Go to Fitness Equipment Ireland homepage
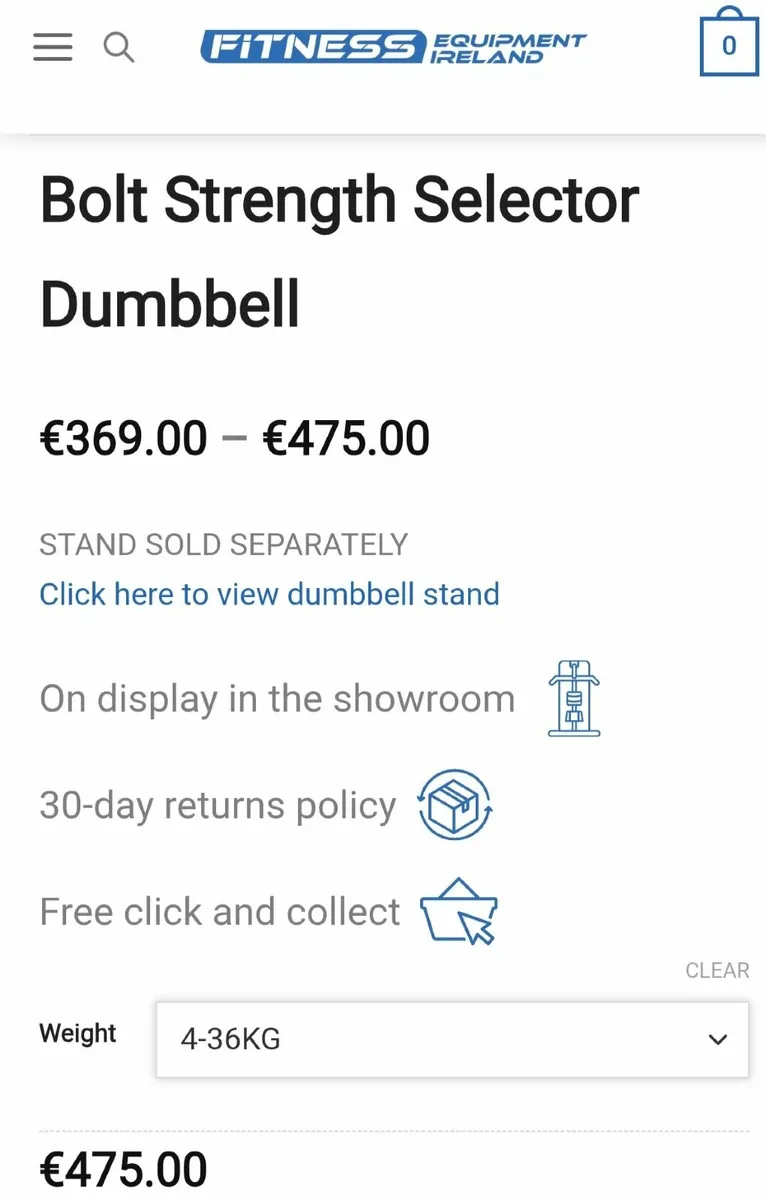The image size is (766, 1200). tap(393, 46)
